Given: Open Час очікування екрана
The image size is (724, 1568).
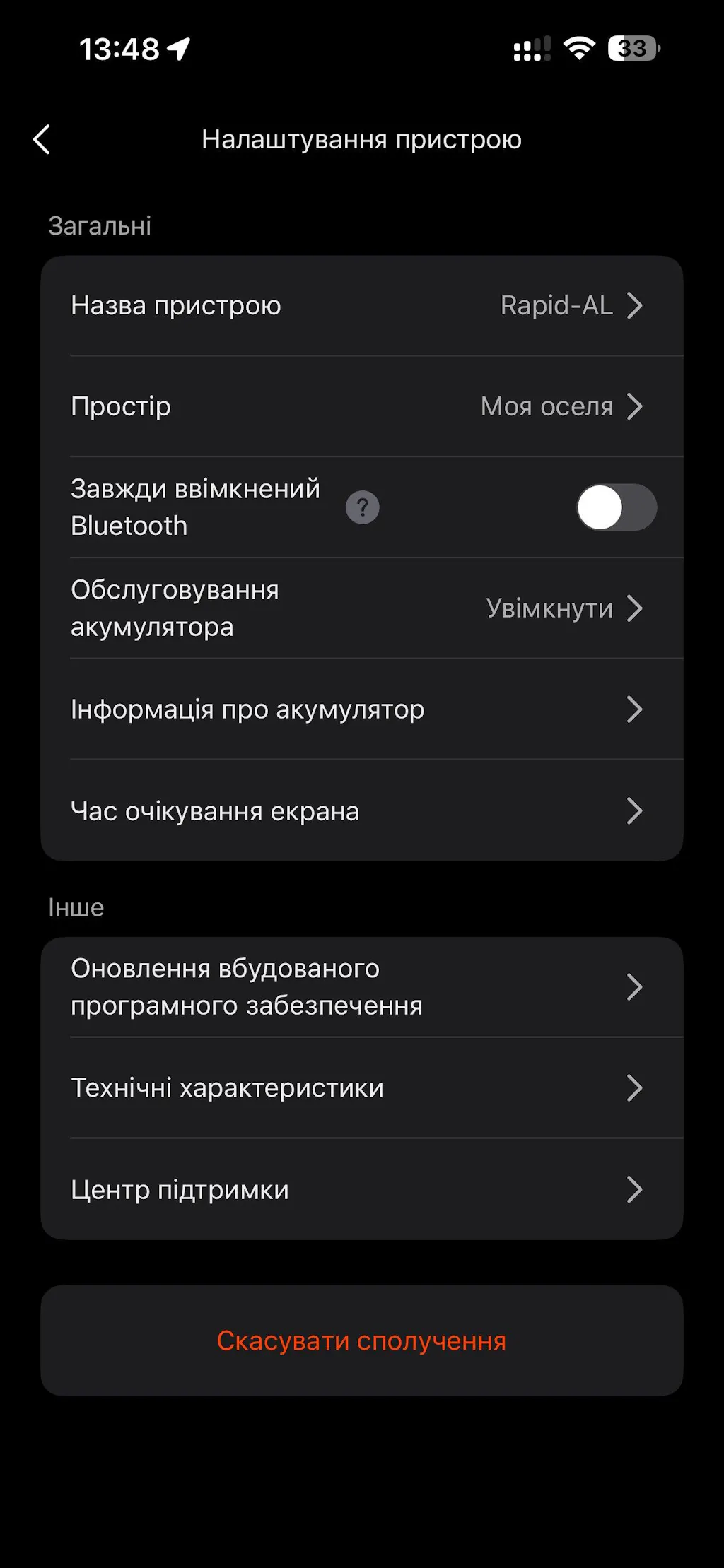Looking at the screenshot, I should tap(361, 811).
